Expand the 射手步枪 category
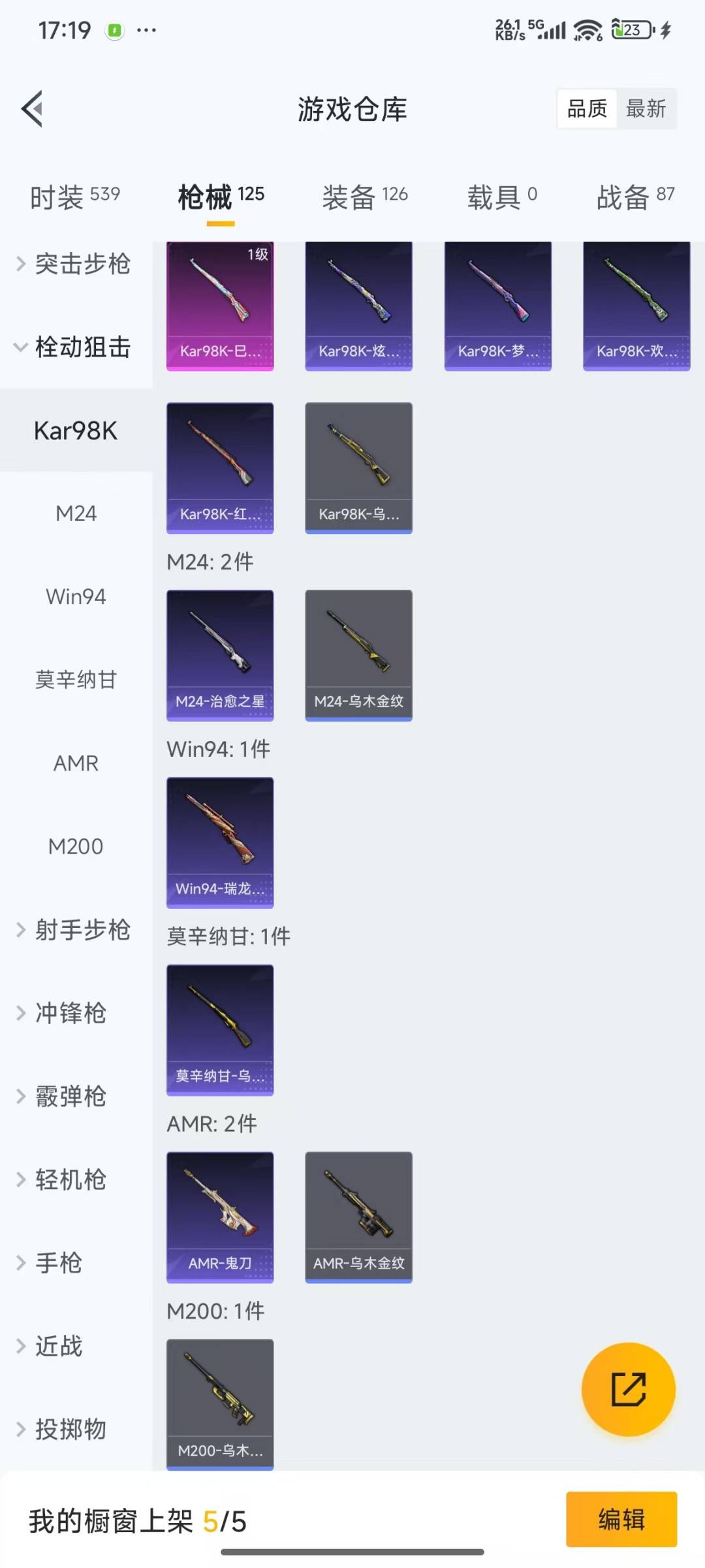Viewport: 705px width, 1568px height. coord(74,930)
